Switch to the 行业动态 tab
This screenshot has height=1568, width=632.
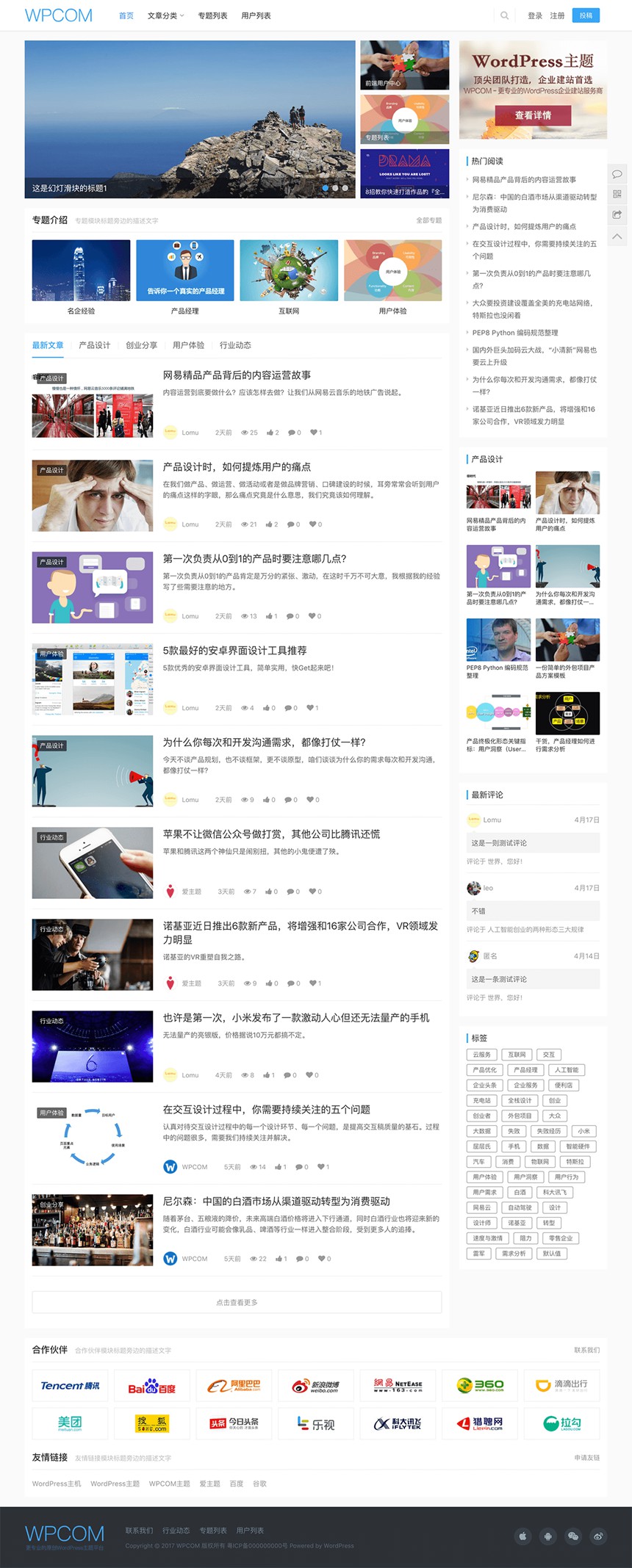click(x=235, y=345)
